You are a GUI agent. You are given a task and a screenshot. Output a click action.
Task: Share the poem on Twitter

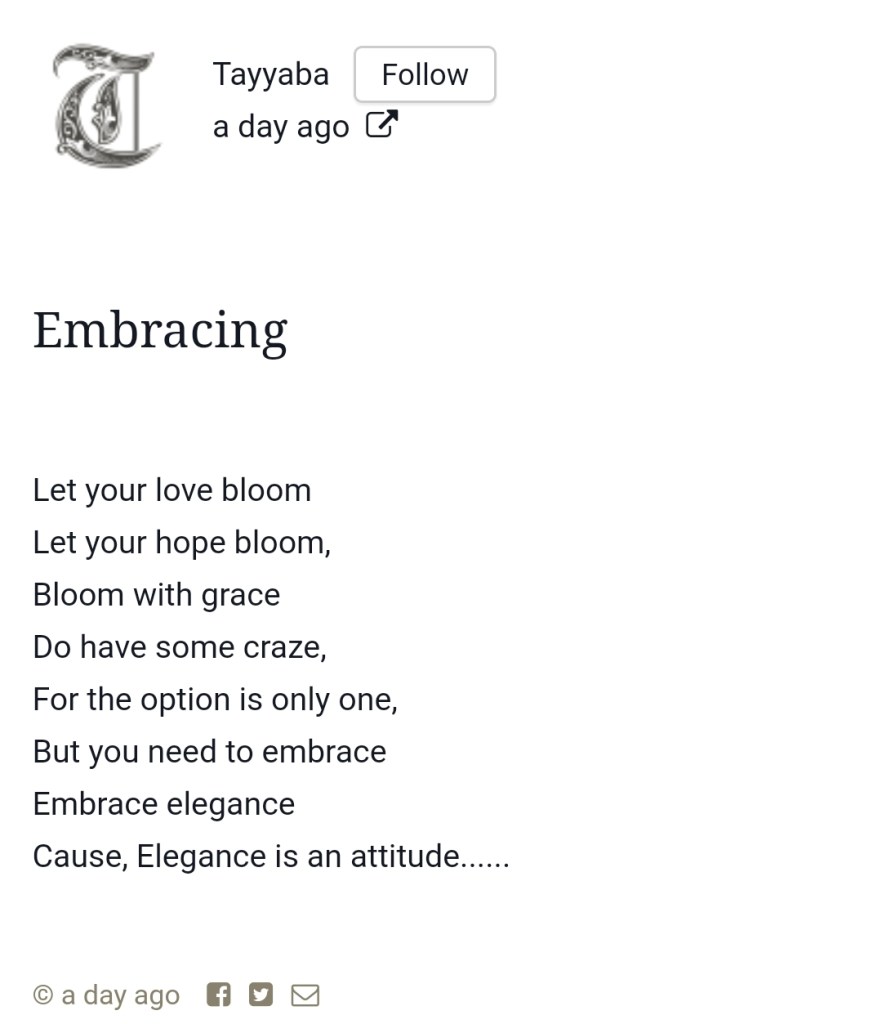coord(261,994)
